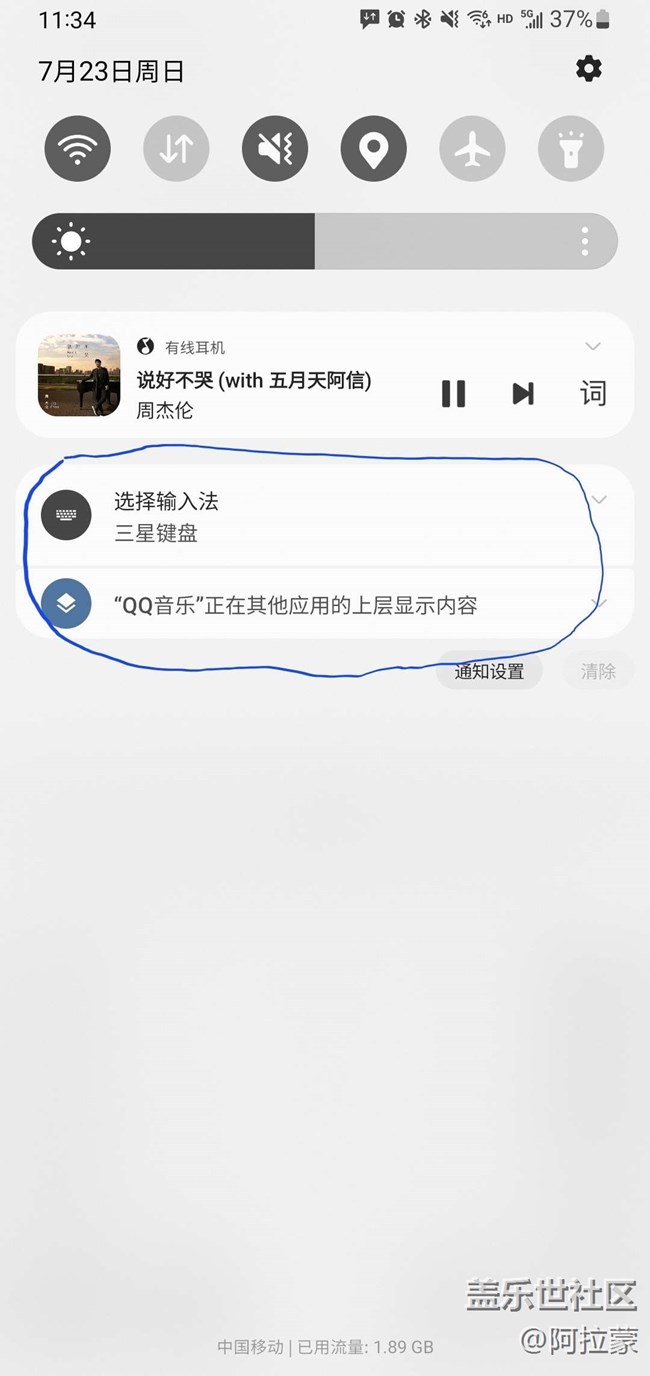The width and height of the screenshot is (650, 1376).
Task: Toggle location quick setting
Action: click(374, 149)
